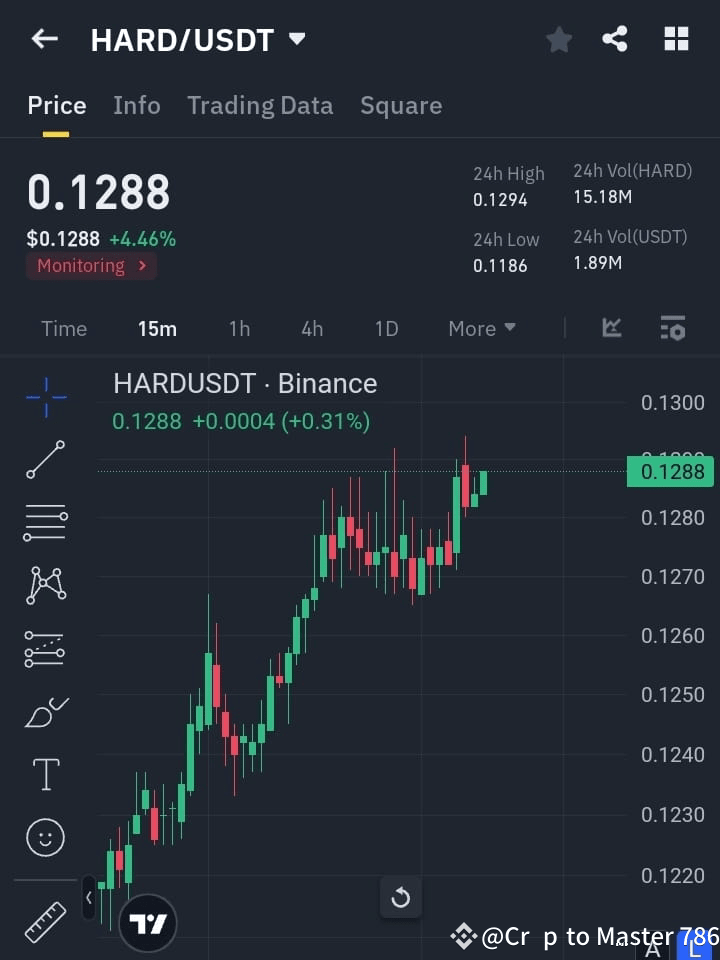The height and width of the screenshot is (960, 720).
Task: Select the trend line drawing tool
Action: [x=45, y=460]
